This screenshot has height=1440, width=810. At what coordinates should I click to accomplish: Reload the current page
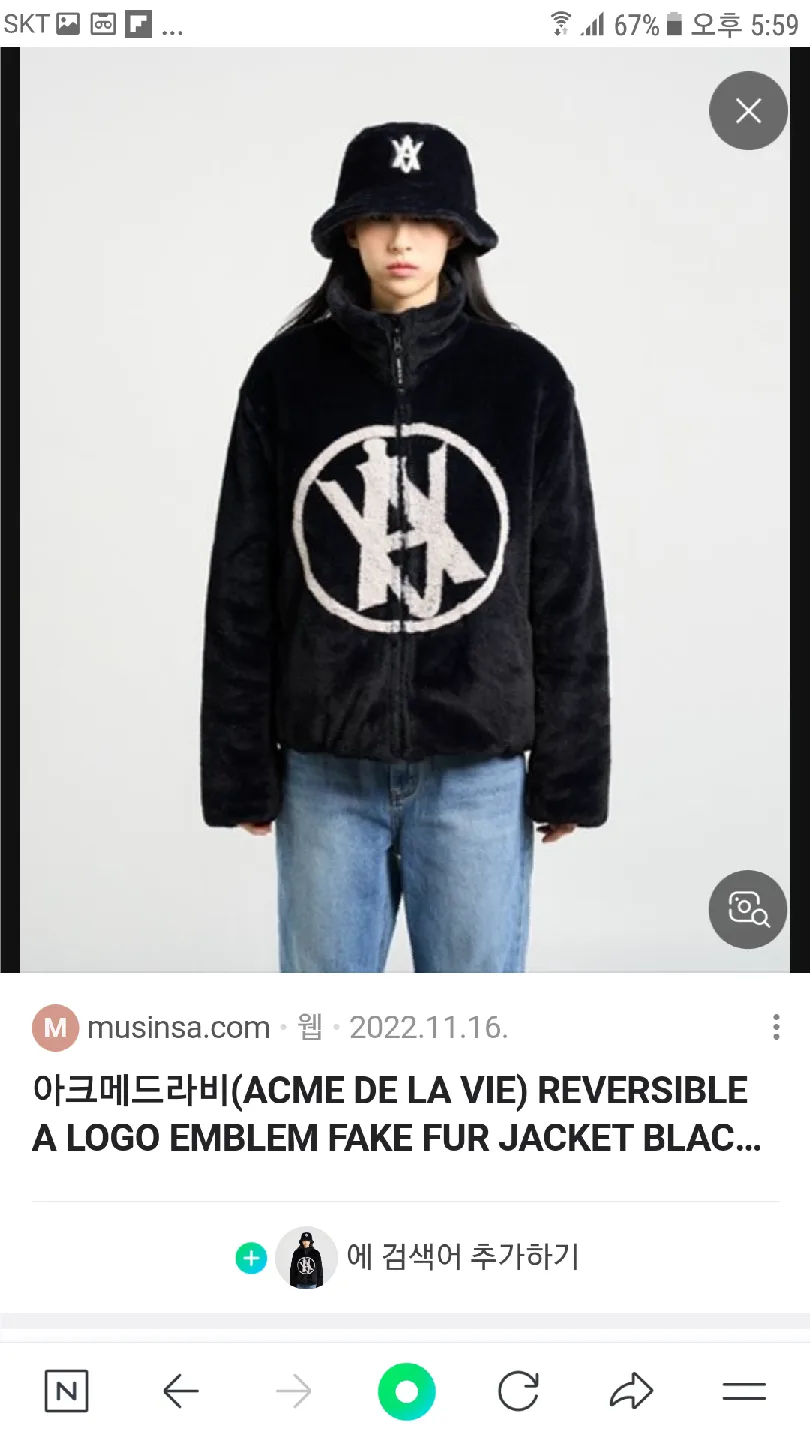coord(518,1391)
